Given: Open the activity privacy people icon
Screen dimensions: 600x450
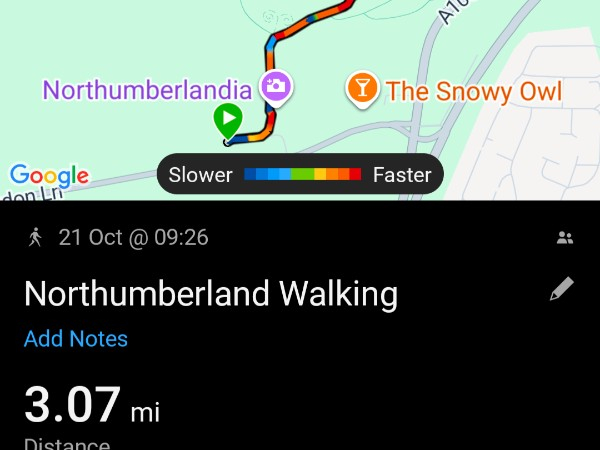Looking at the screenshot, I should coord(565,238).
